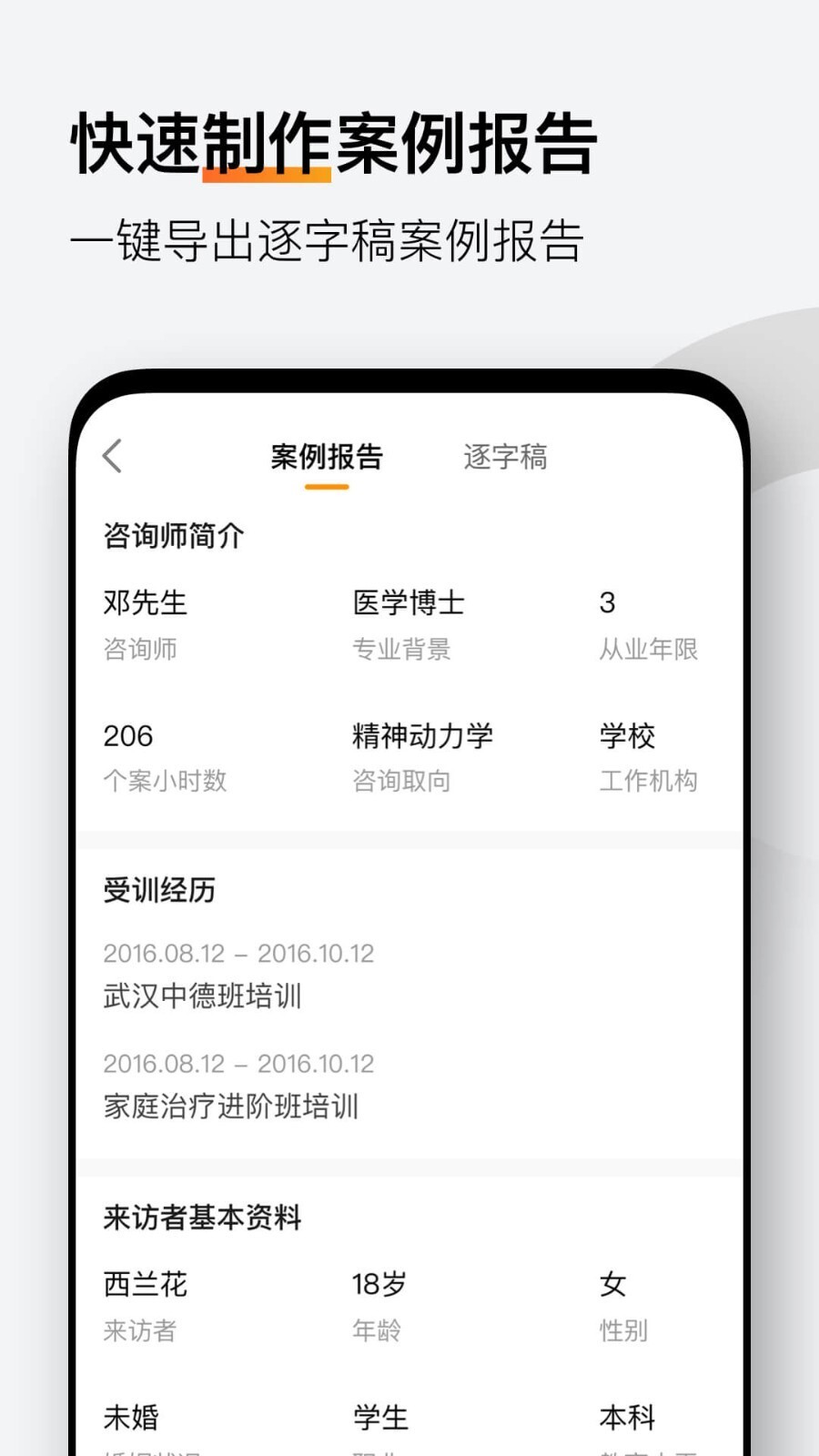The image size is (819, 1456).
Task: Click the counselor name 邓先生
Action: (x=144, y=602)
